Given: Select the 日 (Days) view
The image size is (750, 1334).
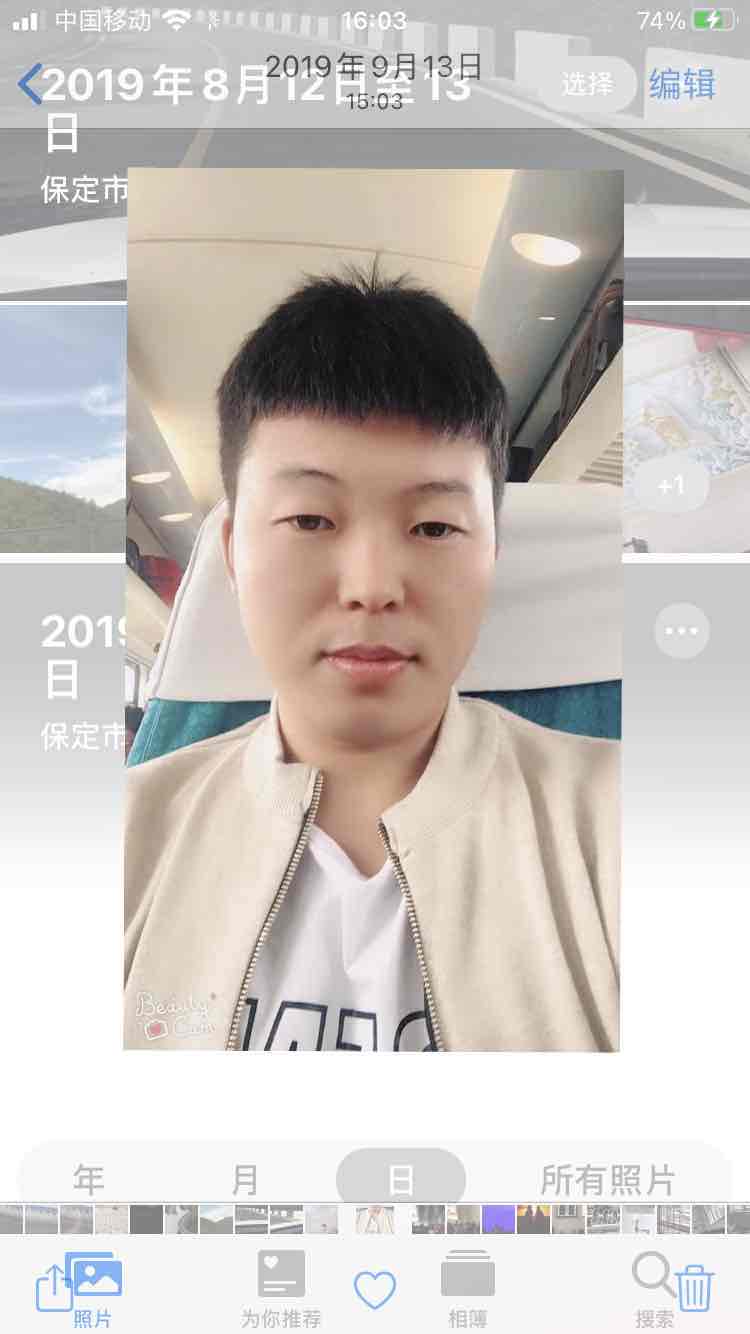Looking at the screenshot, I should (400, 1180).
